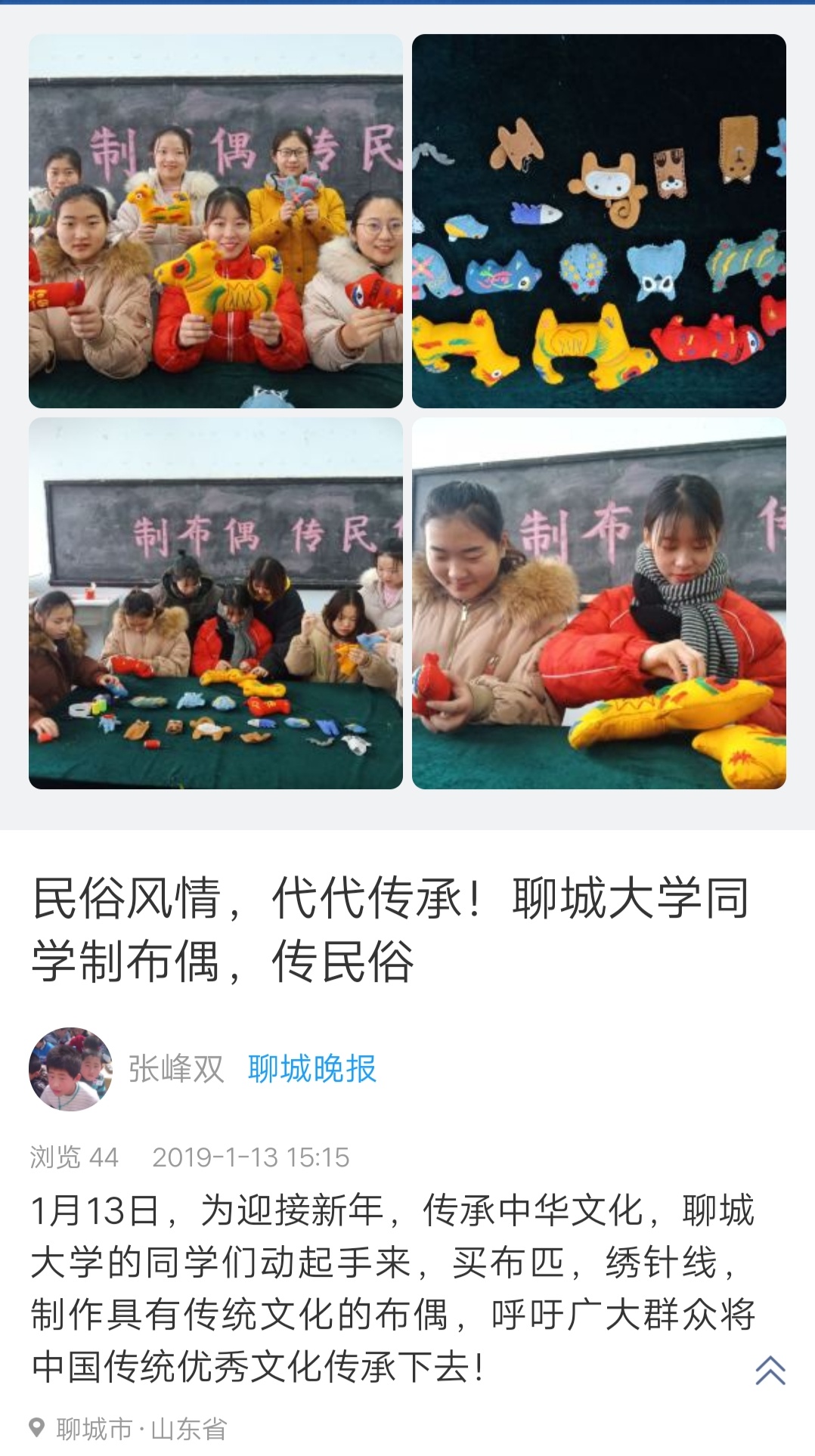815x1456 pixels.
Task: Open photo of cloth animals on blackboard
Action: (599, 221)
